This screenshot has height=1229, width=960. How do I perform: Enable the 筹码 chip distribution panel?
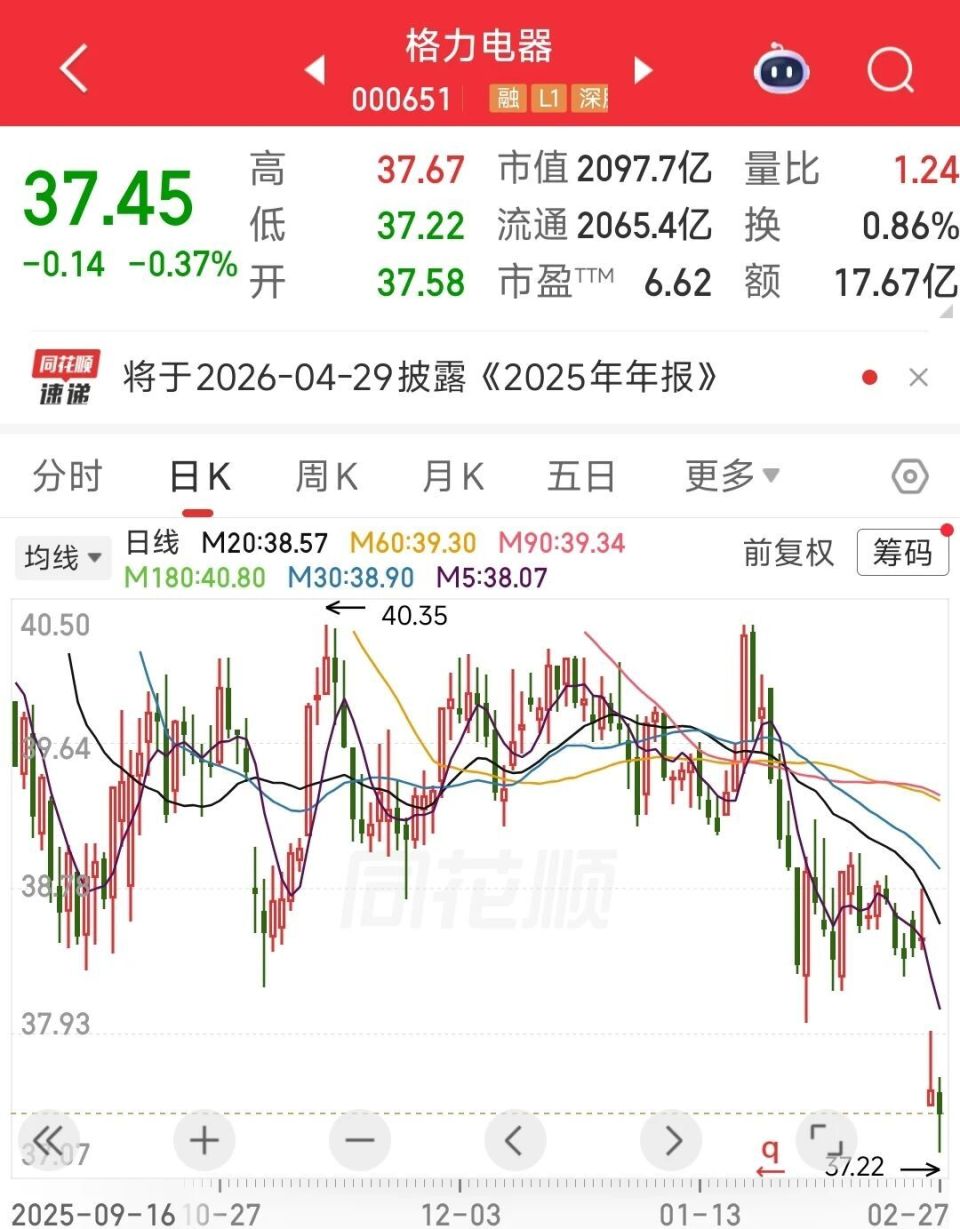tap(902, 553)
